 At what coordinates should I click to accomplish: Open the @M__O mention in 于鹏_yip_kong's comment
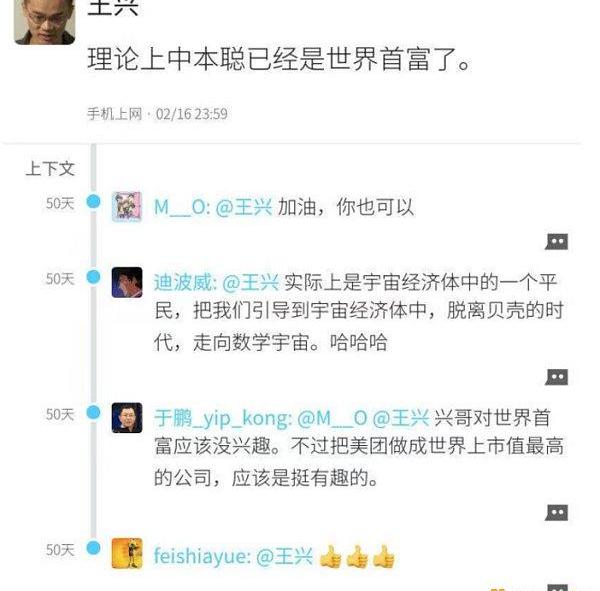[x=335, y=417]
